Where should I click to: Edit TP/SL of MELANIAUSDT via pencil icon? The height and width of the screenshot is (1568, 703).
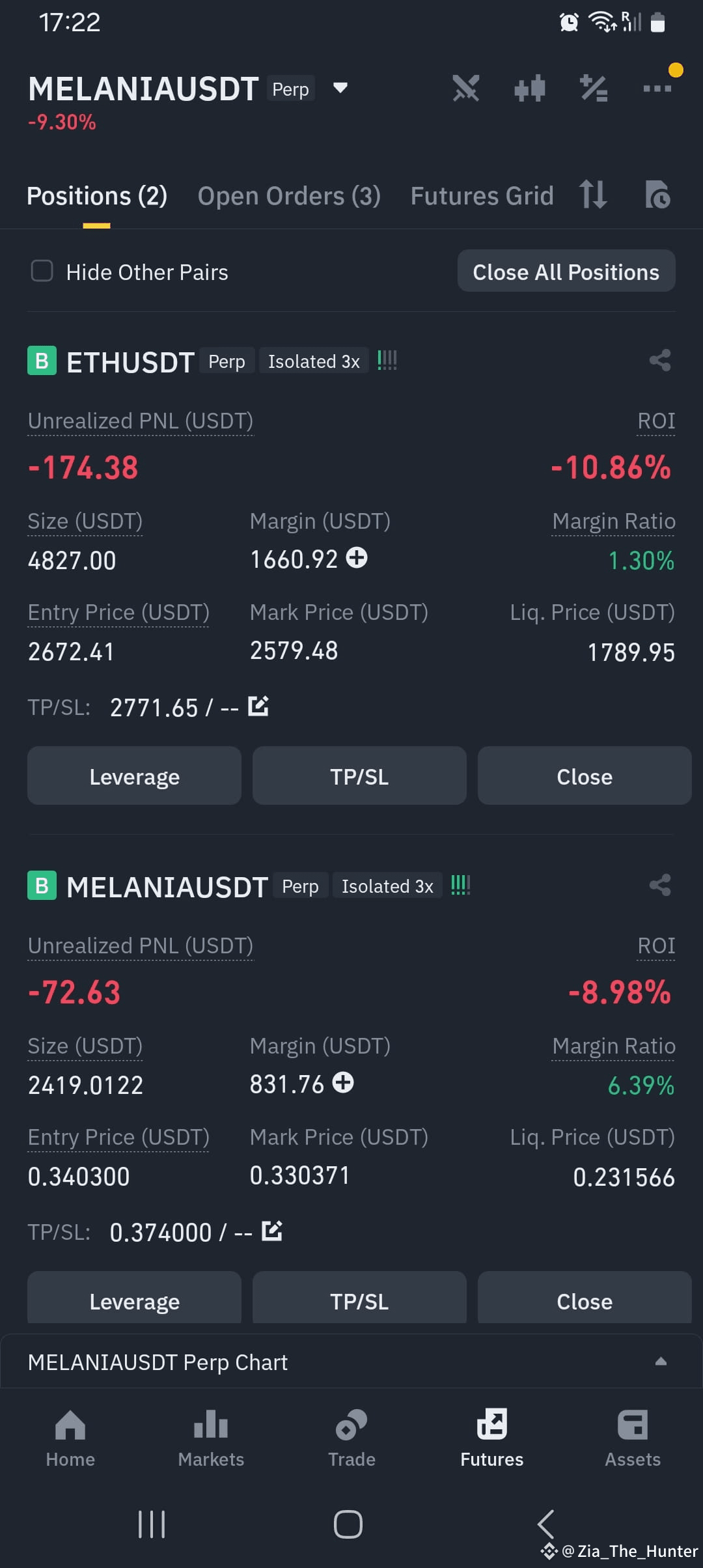[x=272, y=1231]
